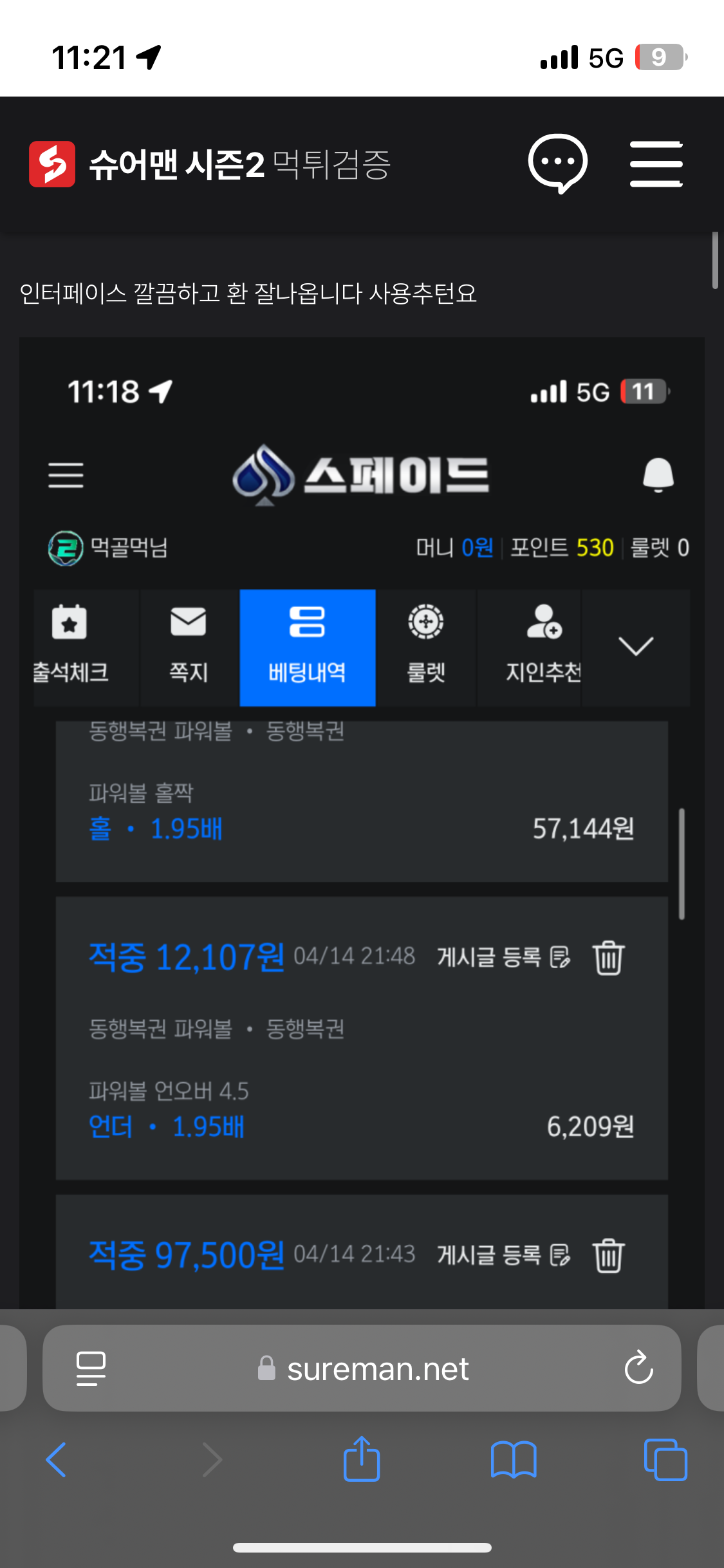
Task: Reload the page
Action: (638, 1368)
